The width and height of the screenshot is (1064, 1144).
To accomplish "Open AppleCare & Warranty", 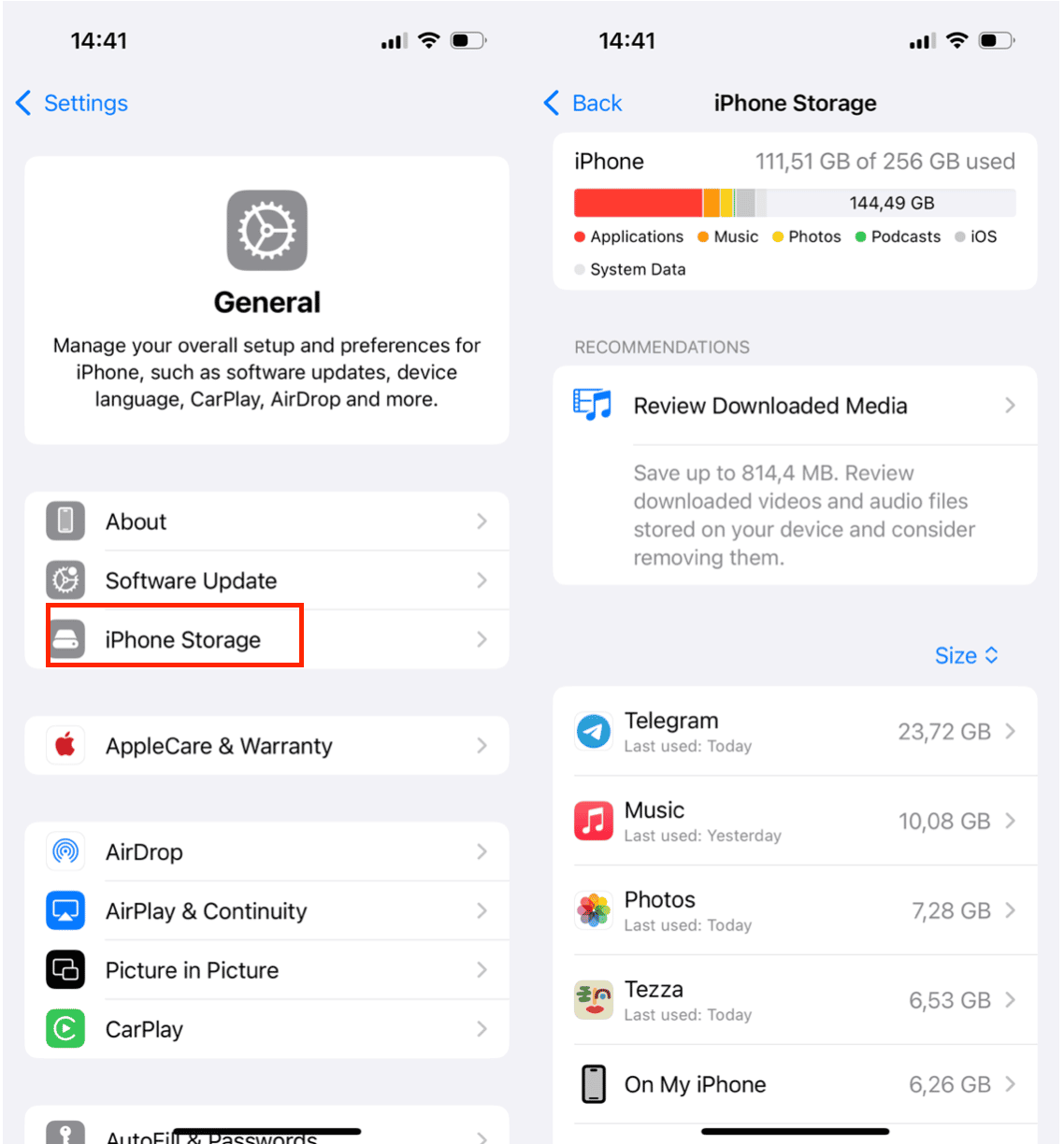I will (x=266, y=746).
